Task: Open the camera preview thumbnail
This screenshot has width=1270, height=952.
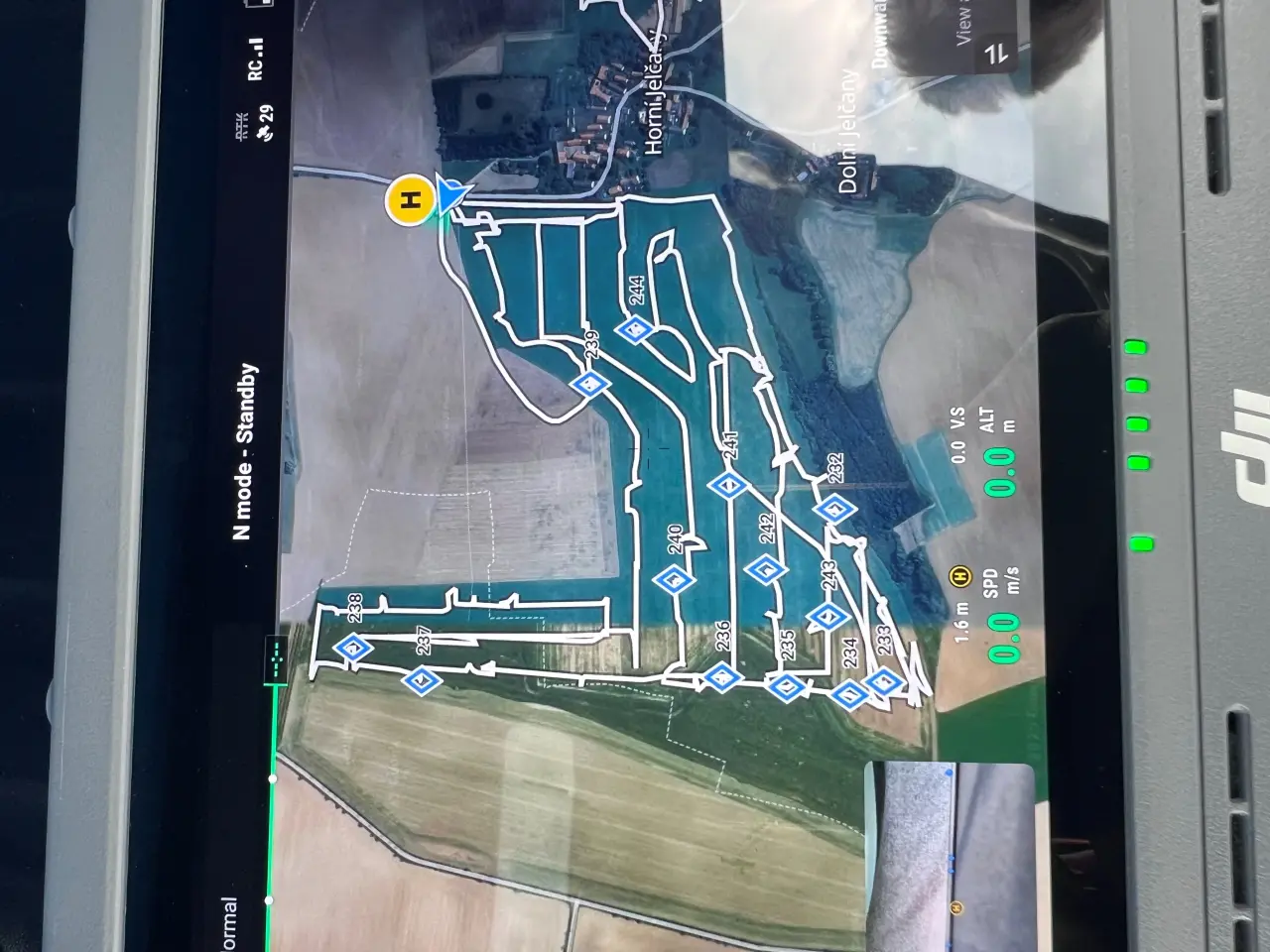Action: click(x=948, y=857)
